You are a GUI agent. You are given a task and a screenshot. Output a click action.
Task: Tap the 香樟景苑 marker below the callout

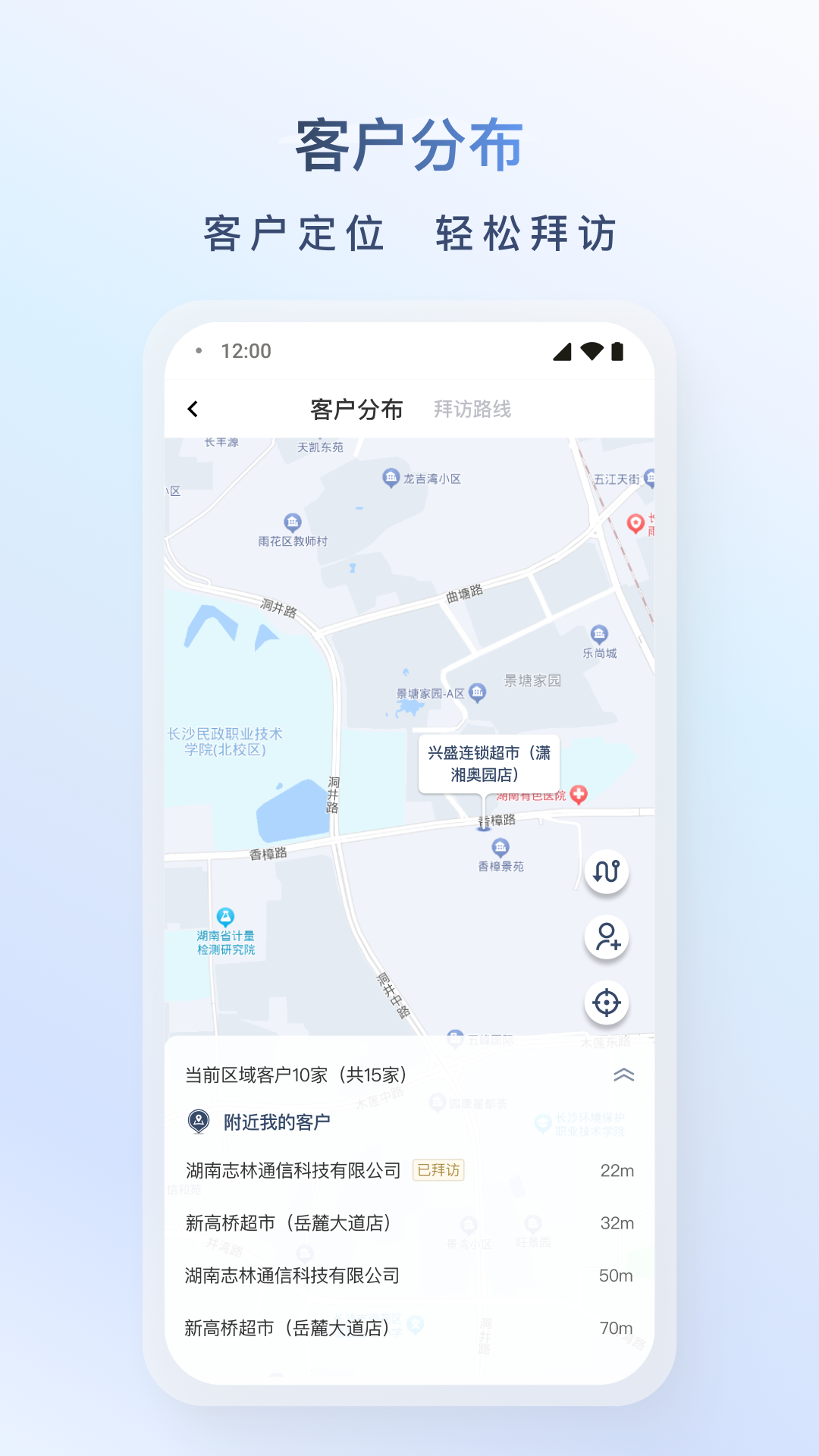499,848
